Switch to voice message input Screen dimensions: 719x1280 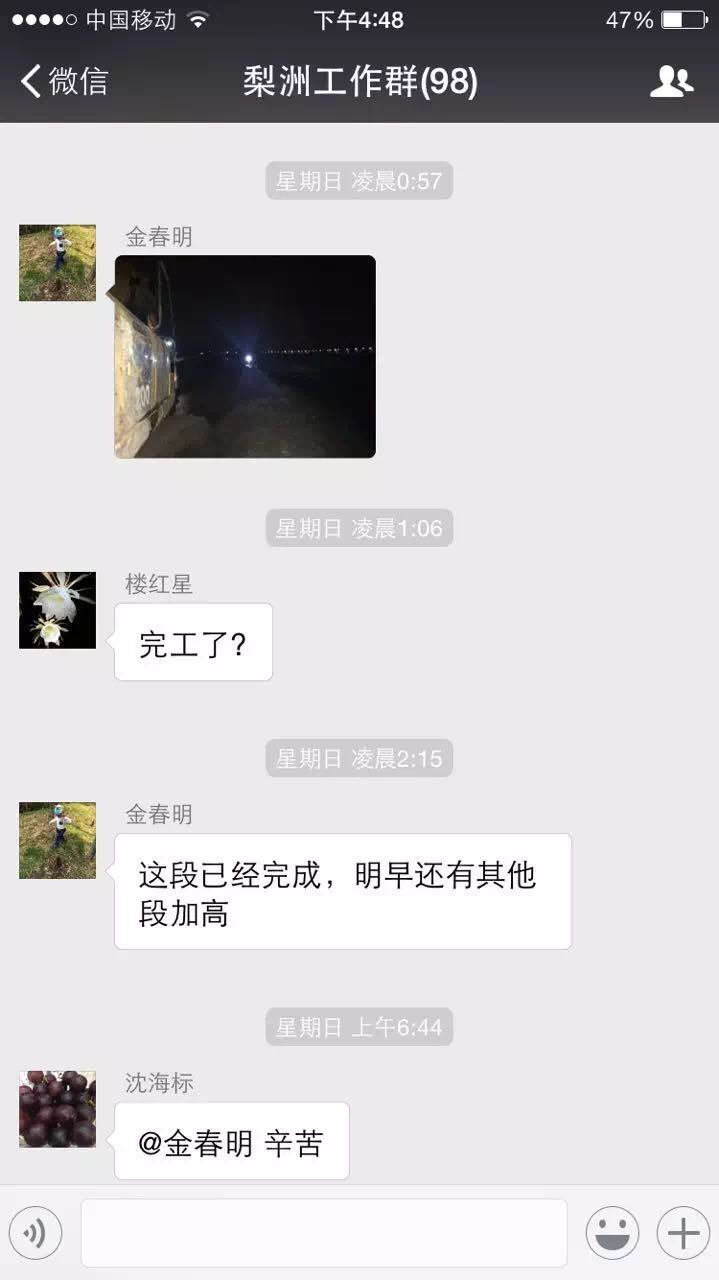pos(35,1233)
